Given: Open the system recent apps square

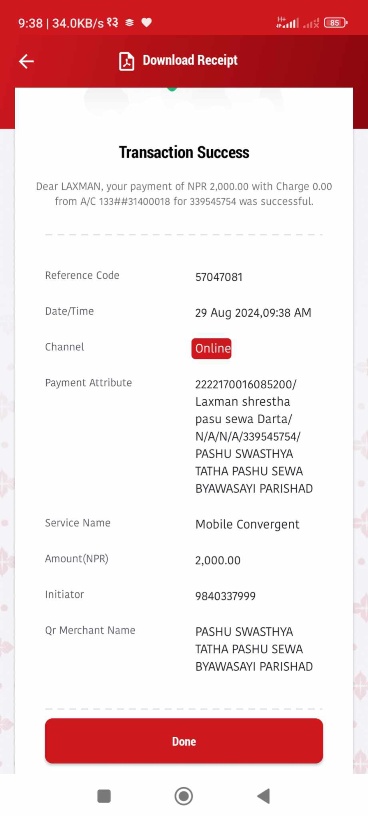Looking at the screenshot, I should pos(104,796).
